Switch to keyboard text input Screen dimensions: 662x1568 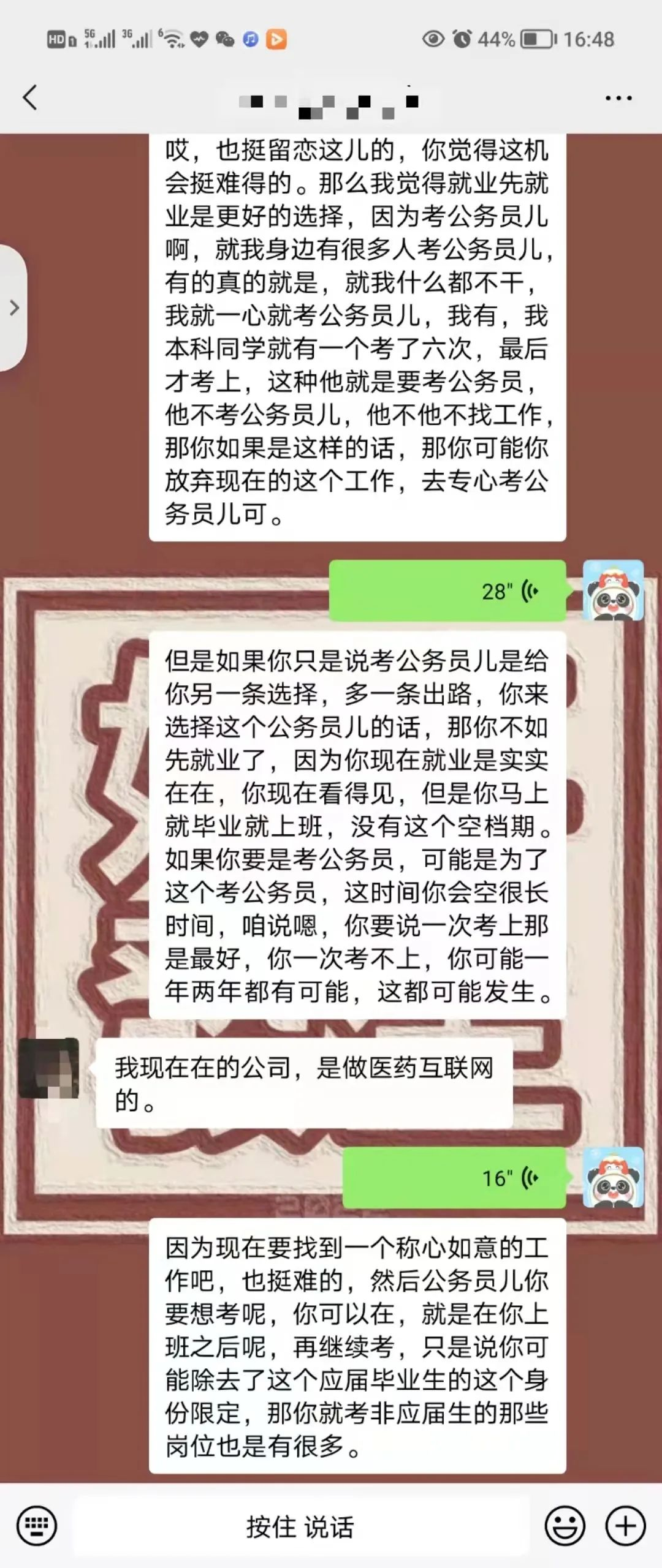click(x=37, y=1526)
